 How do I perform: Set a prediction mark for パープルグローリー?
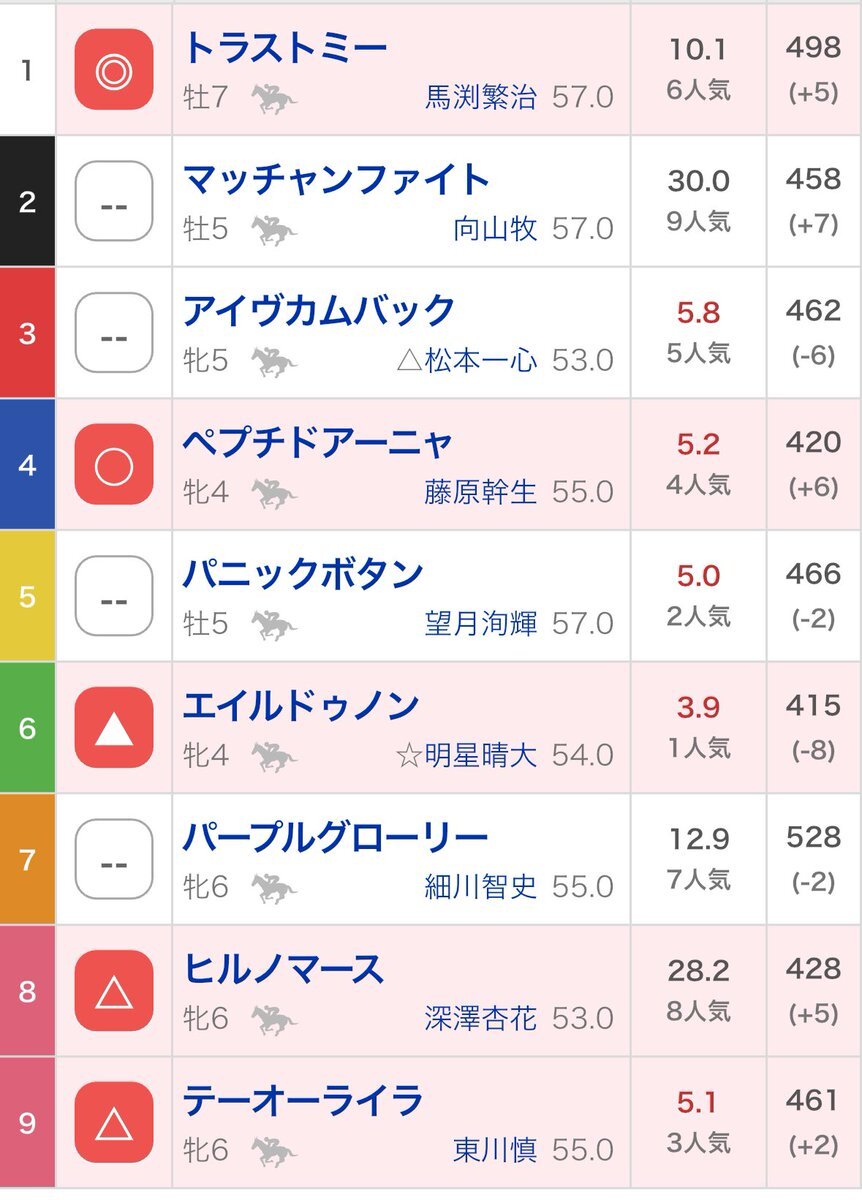tap(114, 860)
